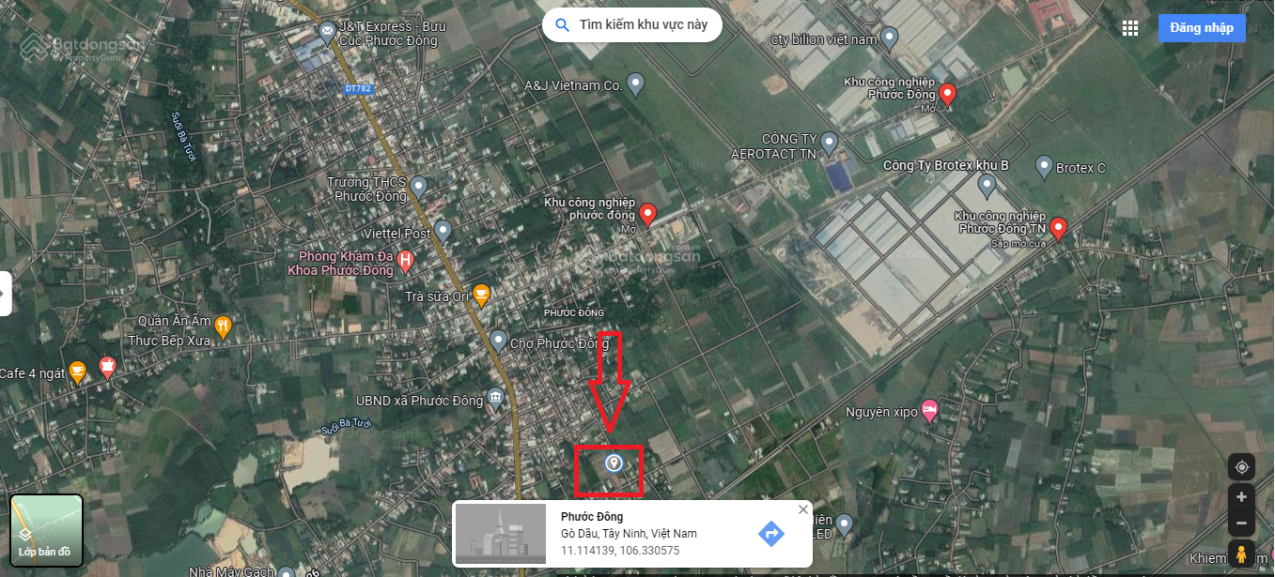The image size is (1275, 577).
Task: Select Công Ty Brotex khu B marker
Action: click(987, 184)
